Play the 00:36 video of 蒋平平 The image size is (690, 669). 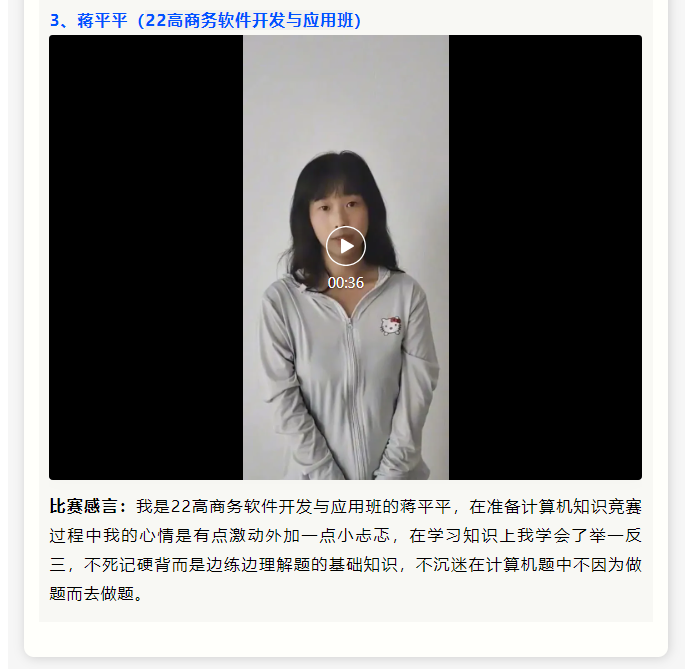346,246
